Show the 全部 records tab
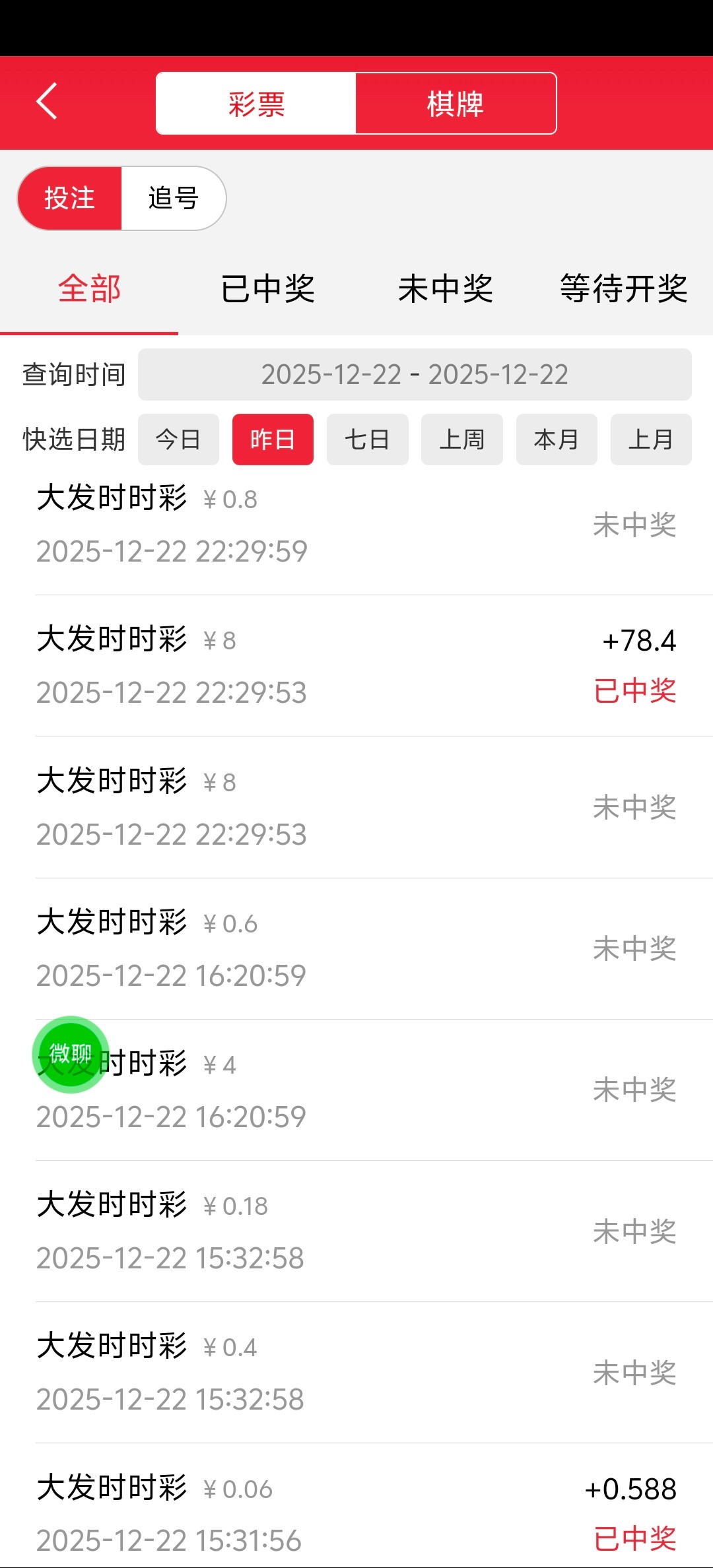This screenshot has width=713, height=1568. (x=89, y=289)
